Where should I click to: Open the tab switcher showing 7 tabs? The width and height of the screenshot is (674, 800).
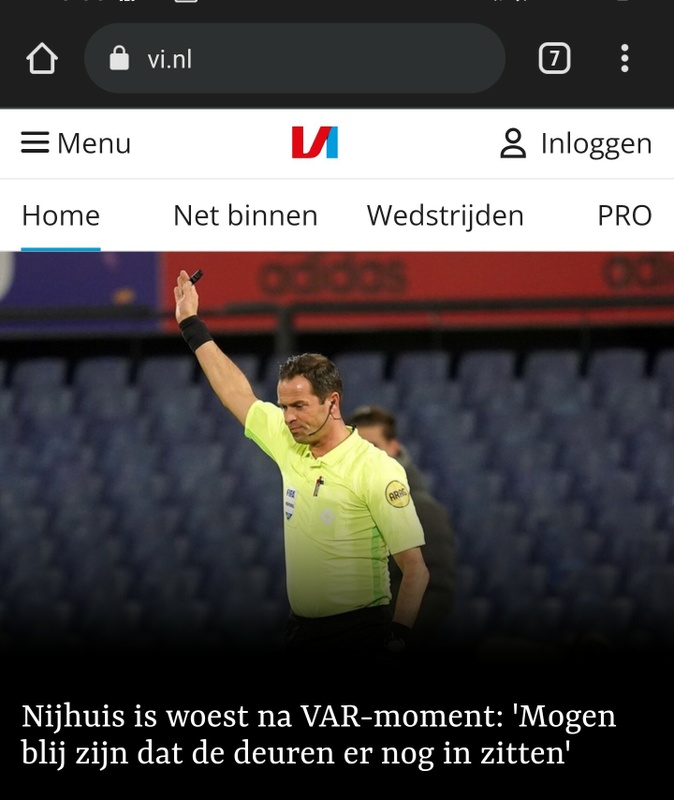coord(554,59)
